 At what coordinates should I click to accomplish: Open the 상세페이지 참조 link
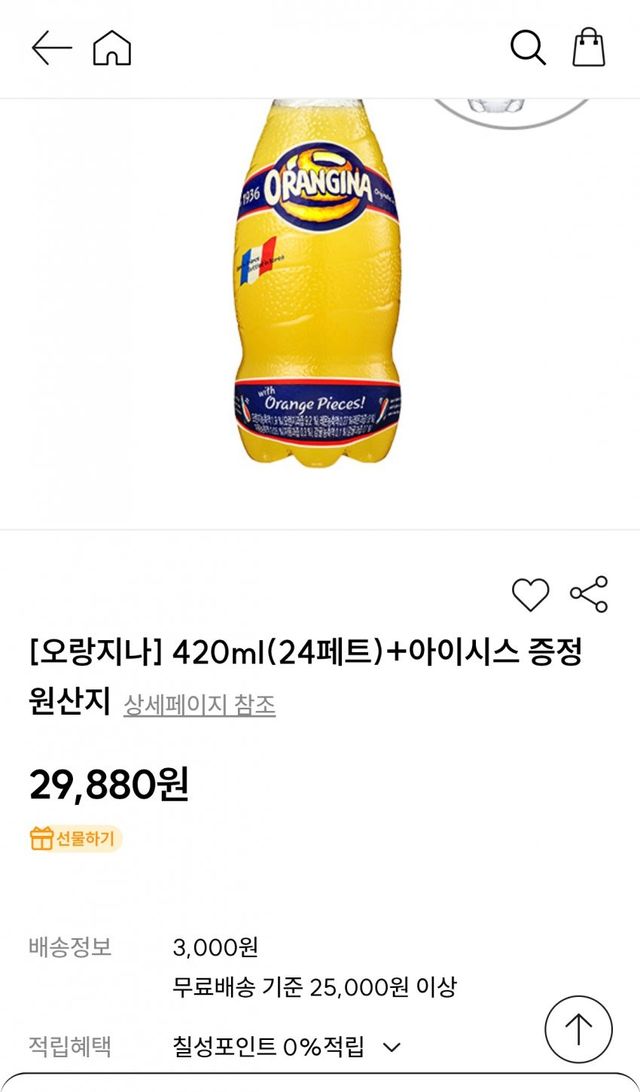click(x=199, y=705)
